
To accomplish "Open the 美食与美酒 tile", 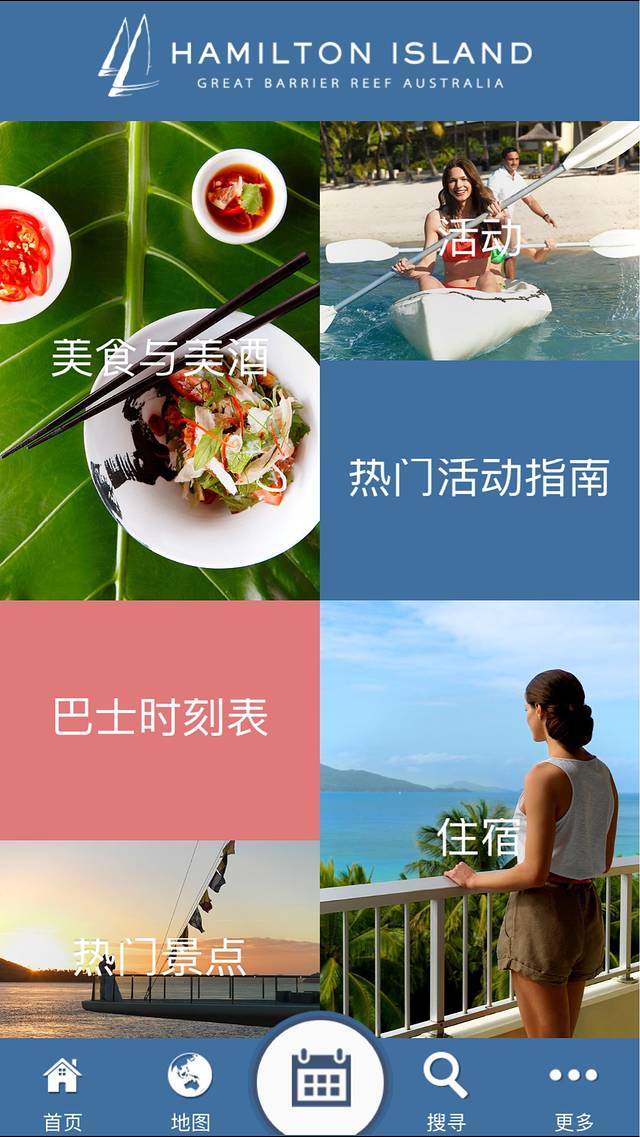I will coord(160,360).
